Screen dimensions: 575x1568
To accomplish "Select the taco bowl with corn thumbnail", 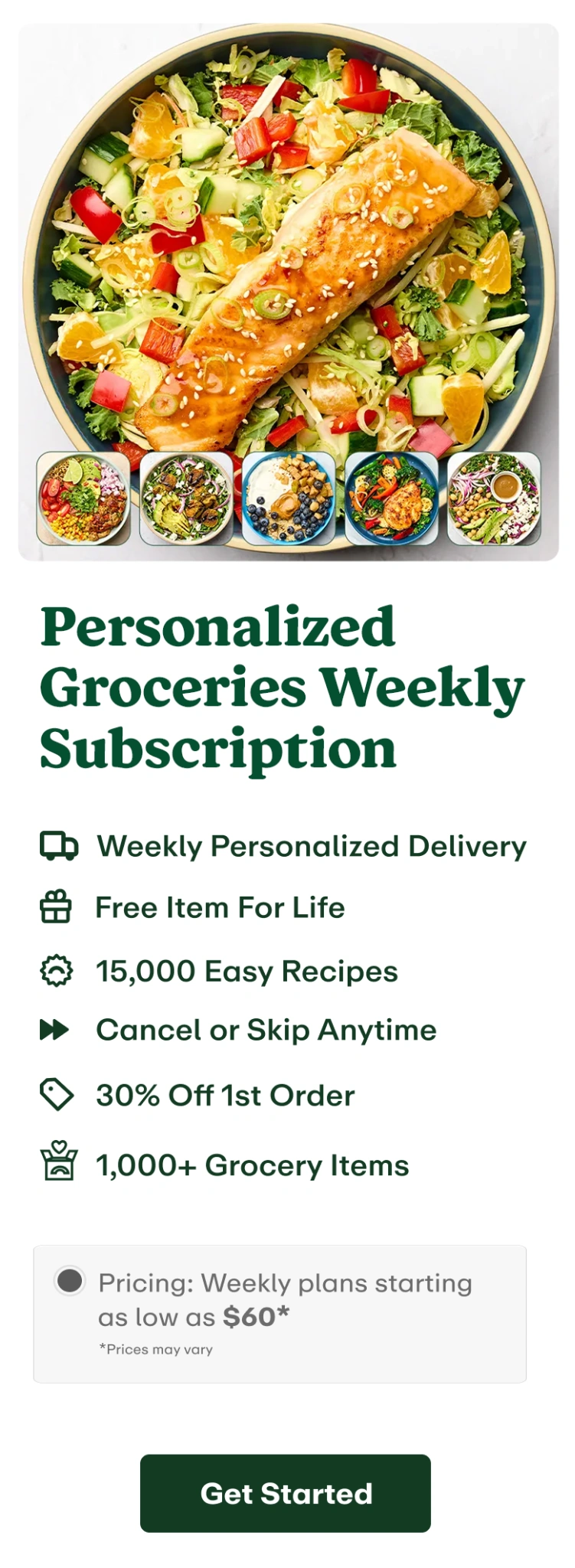I will point(83,498).
